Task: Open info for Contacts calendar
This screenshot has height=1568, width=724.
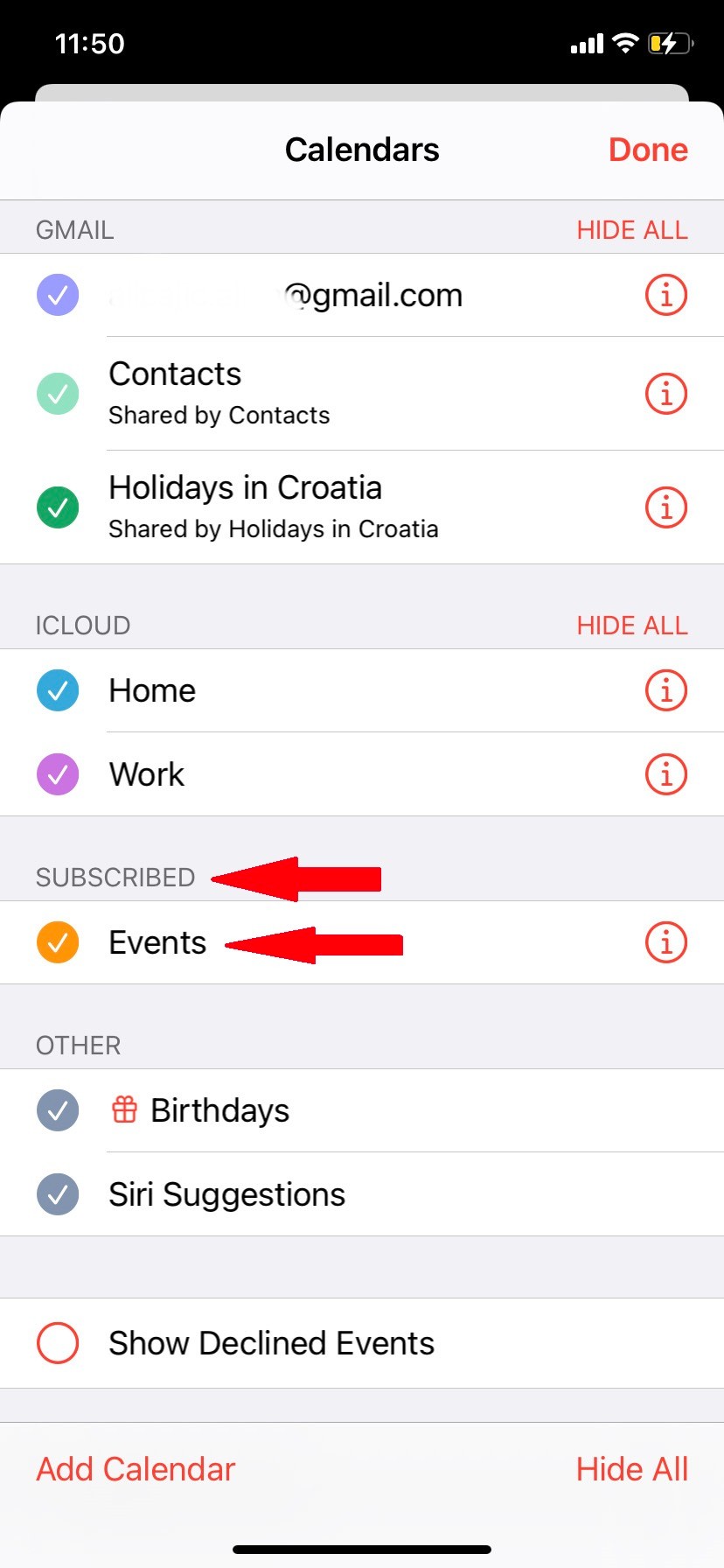Action: pyautogui.click(x=665, y=394)
